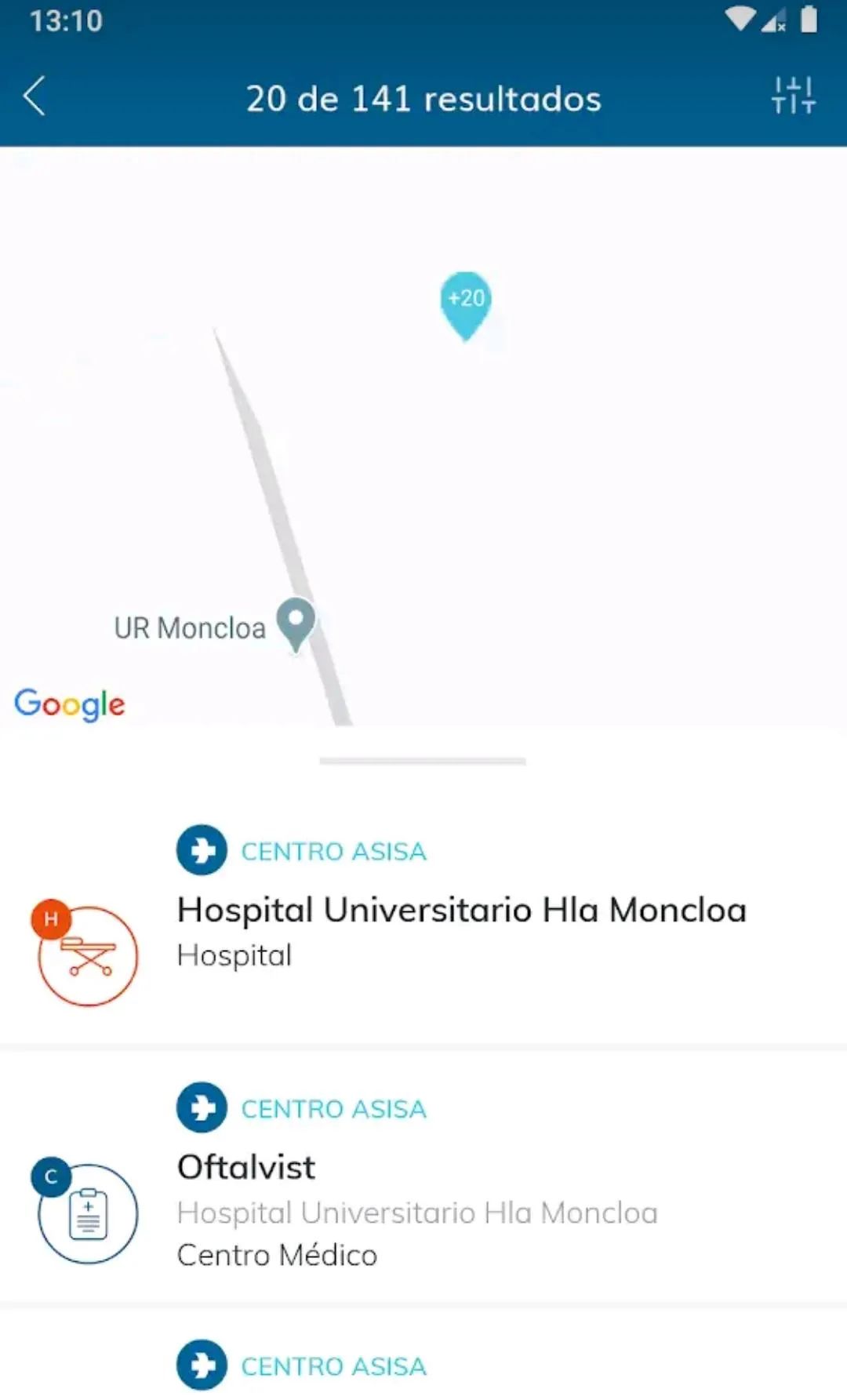
Task: Tap the UR Moncloa label text
Action: tap(189, 627)
